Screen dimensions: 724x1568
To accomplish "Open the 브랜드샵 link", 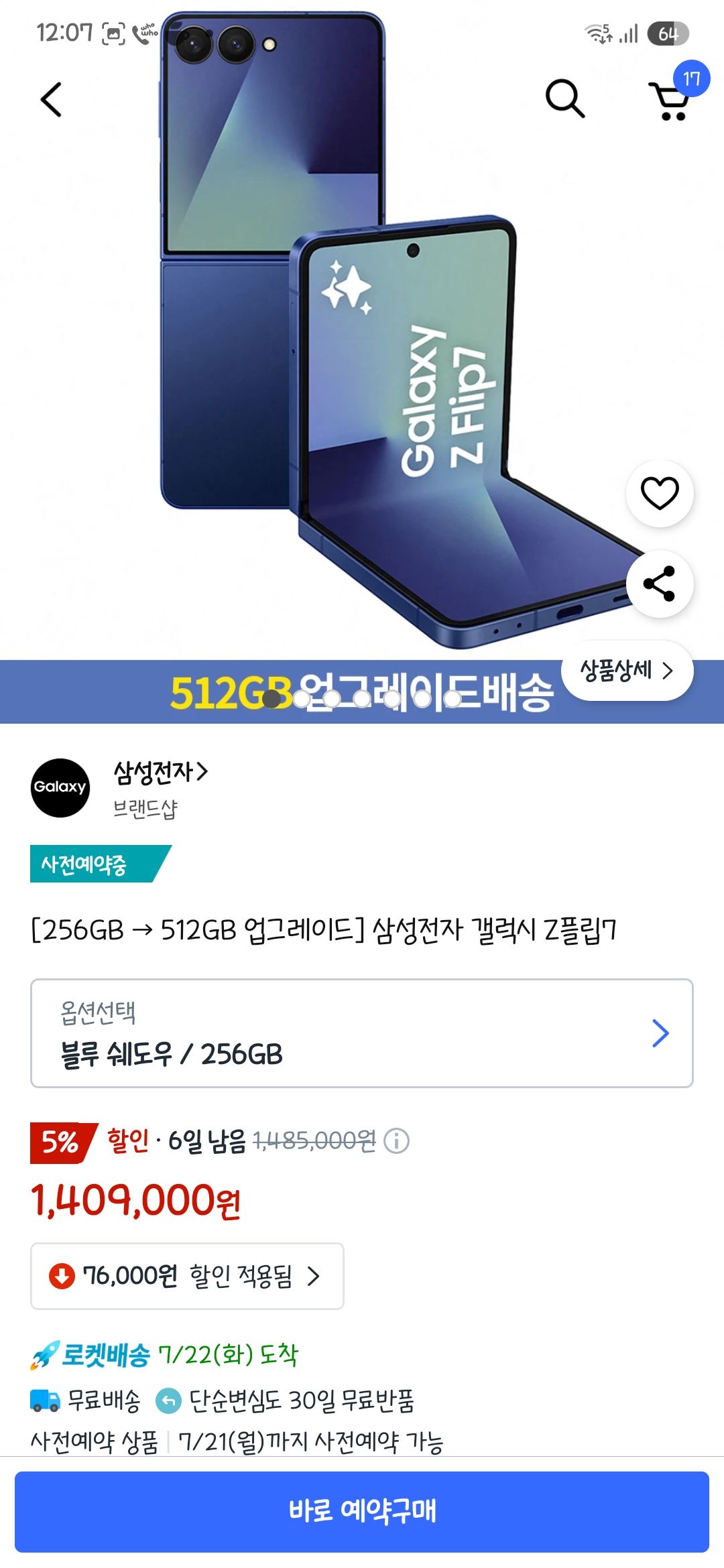I will 144,807.
